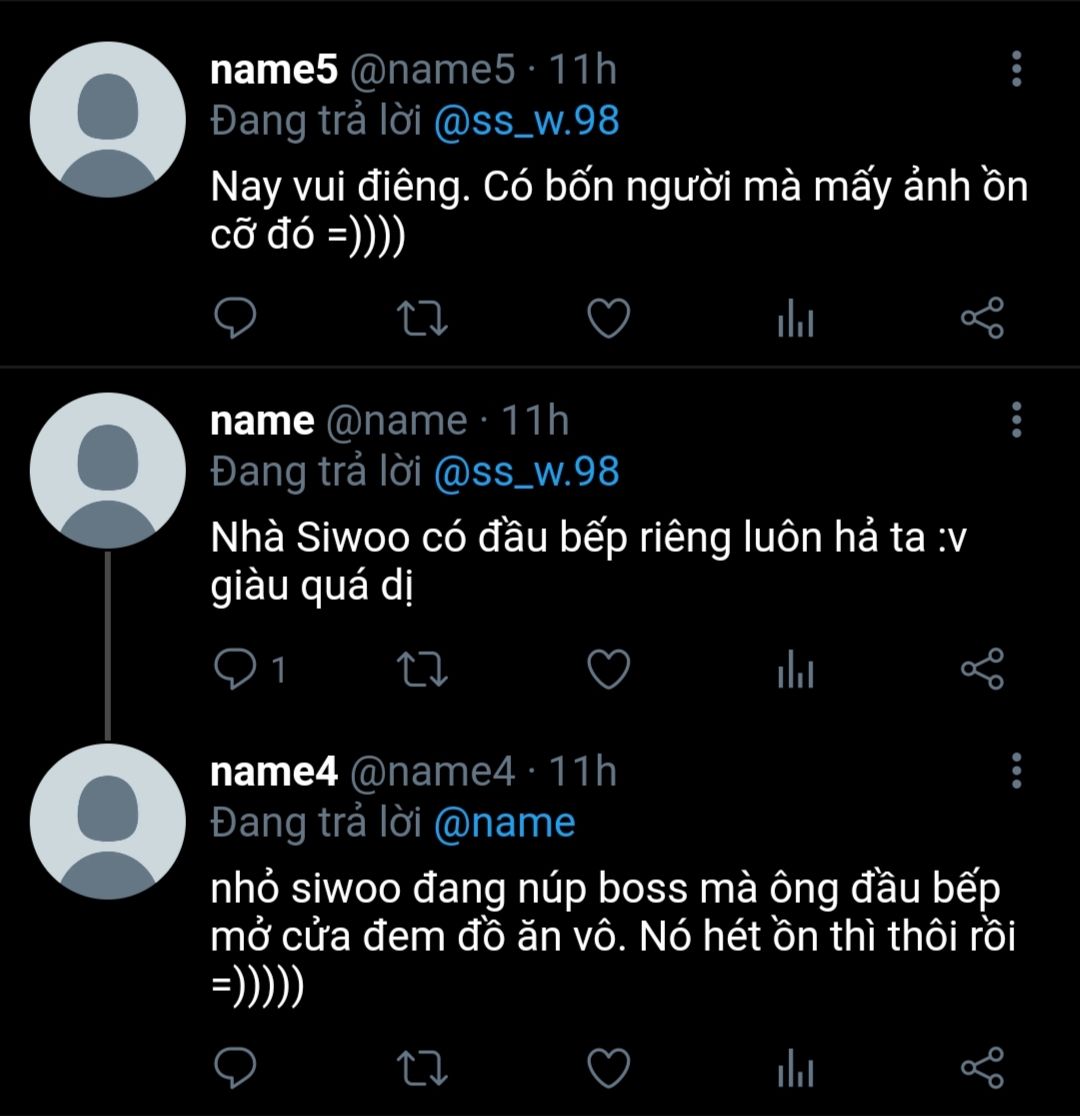Open overflow menu on name's tweet
This screenshot has width=1080, height=1116.
click(x=1016, y=420)
